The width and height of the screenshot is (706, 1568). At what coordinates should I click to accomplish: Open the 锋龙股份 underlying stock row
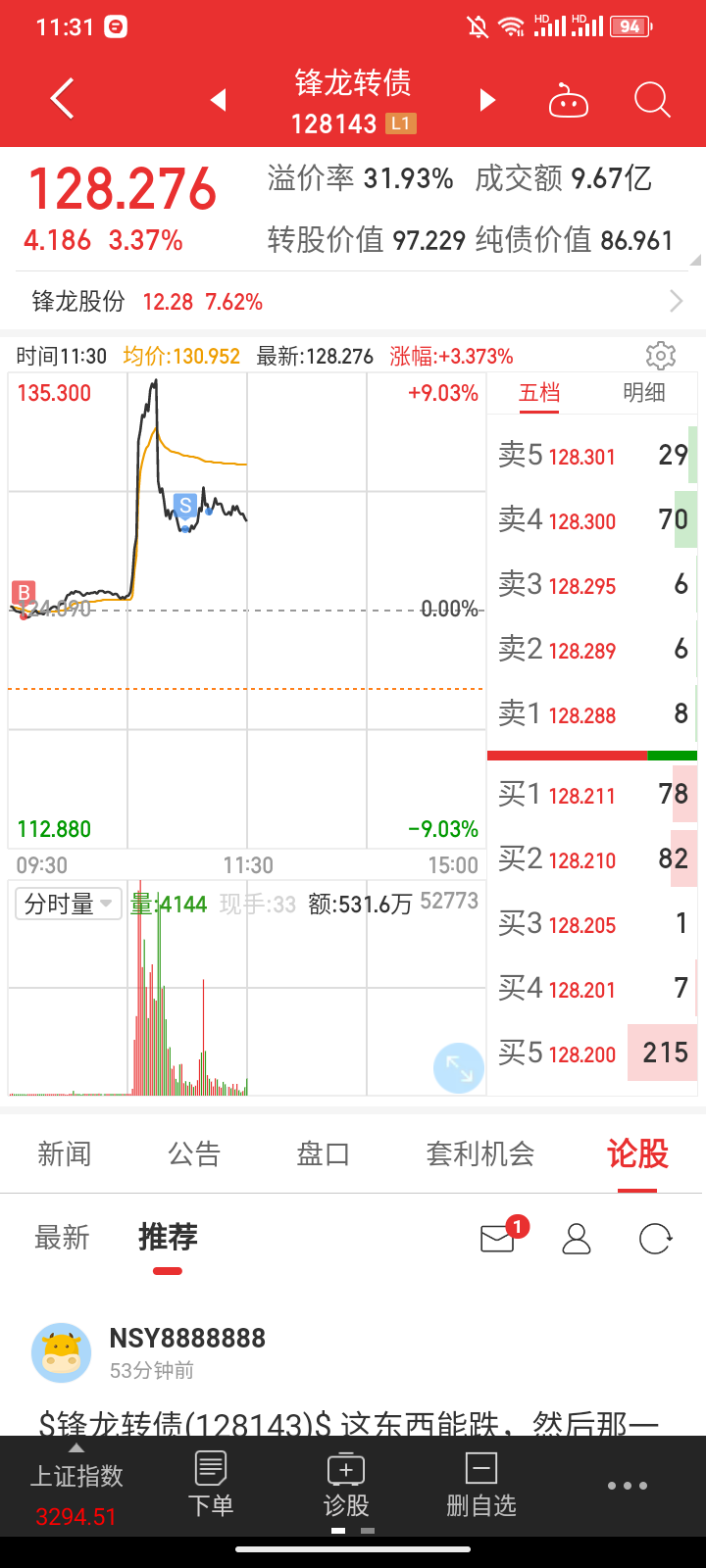click(x=353, y=301)
